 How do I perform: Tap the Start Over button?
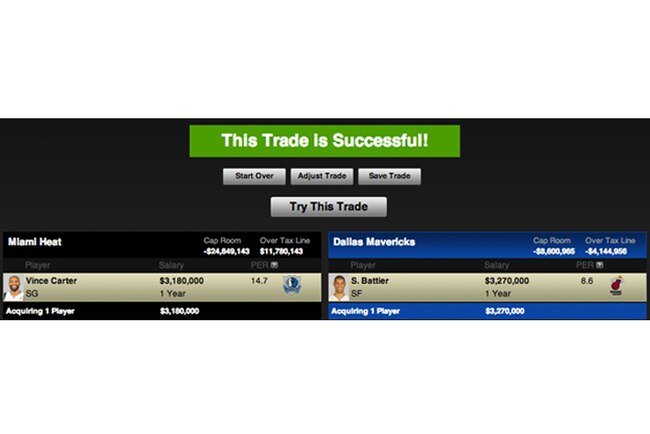[254, 176]
